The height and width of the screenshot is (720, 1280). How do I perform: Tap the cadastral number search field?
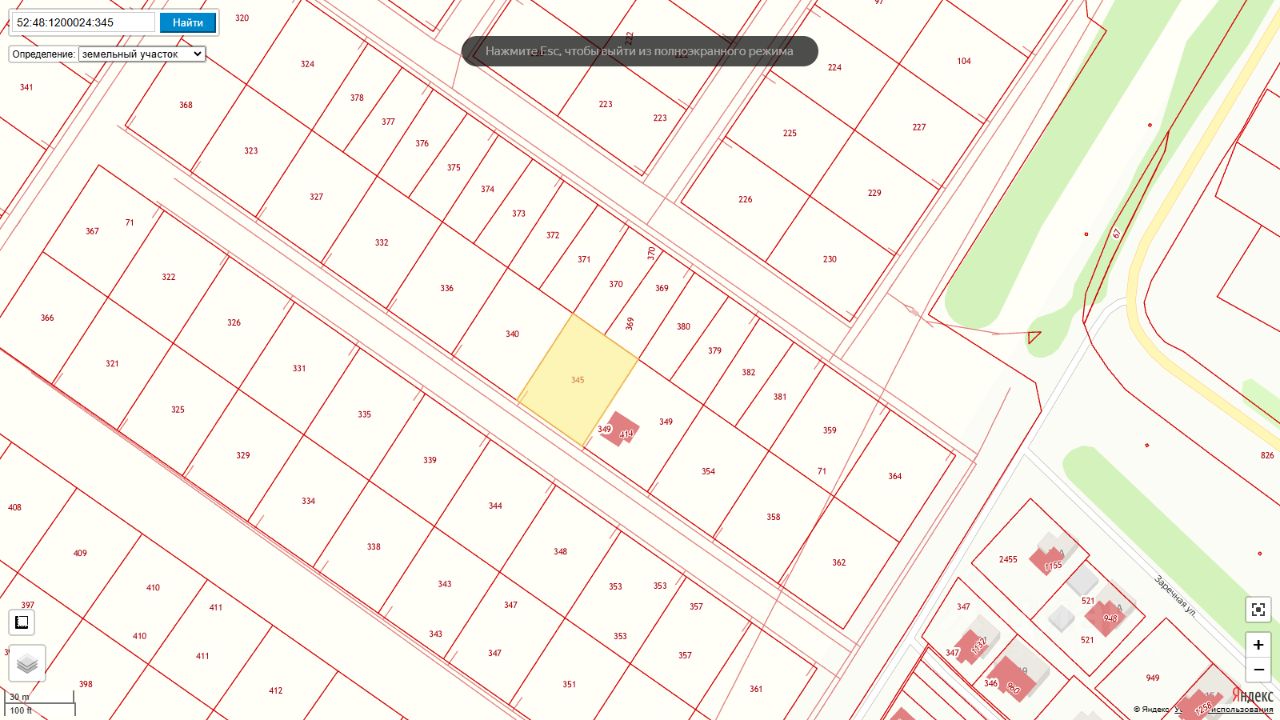[x=83, y=22]
